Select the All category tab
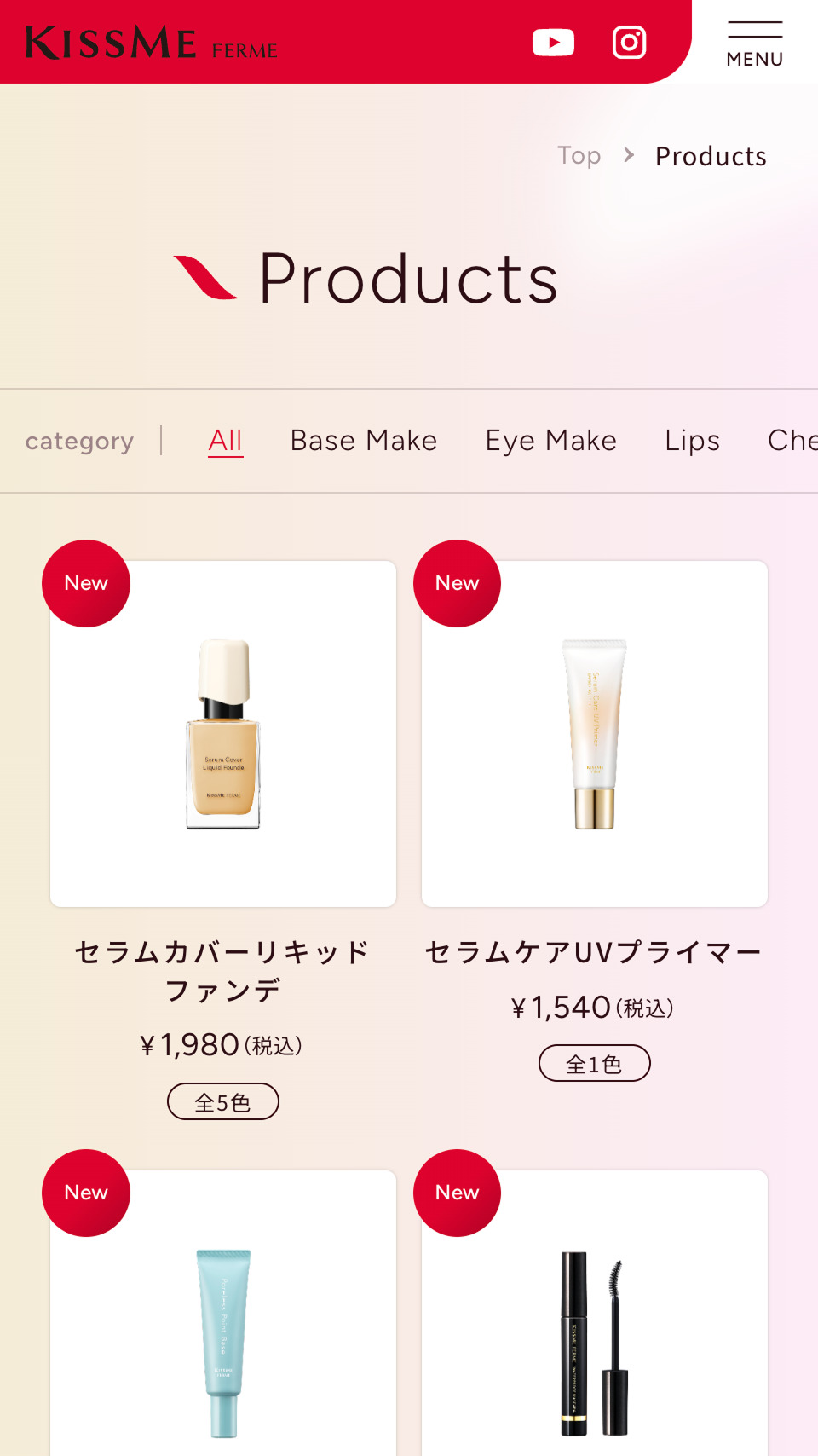Viewport: 818px width, 1456px height. click(x=226, y=441)
